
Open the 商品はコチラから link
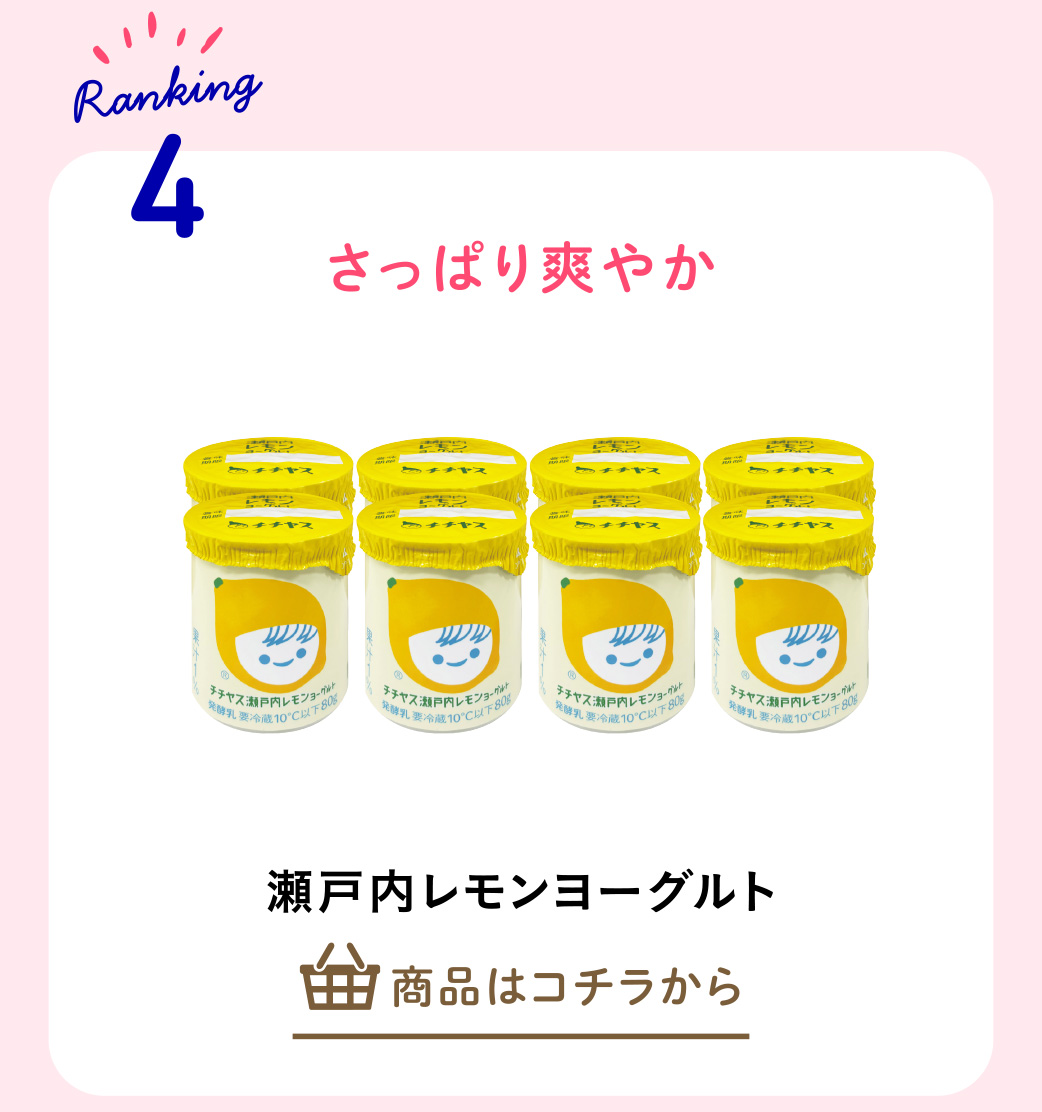(x=521, y=986)
